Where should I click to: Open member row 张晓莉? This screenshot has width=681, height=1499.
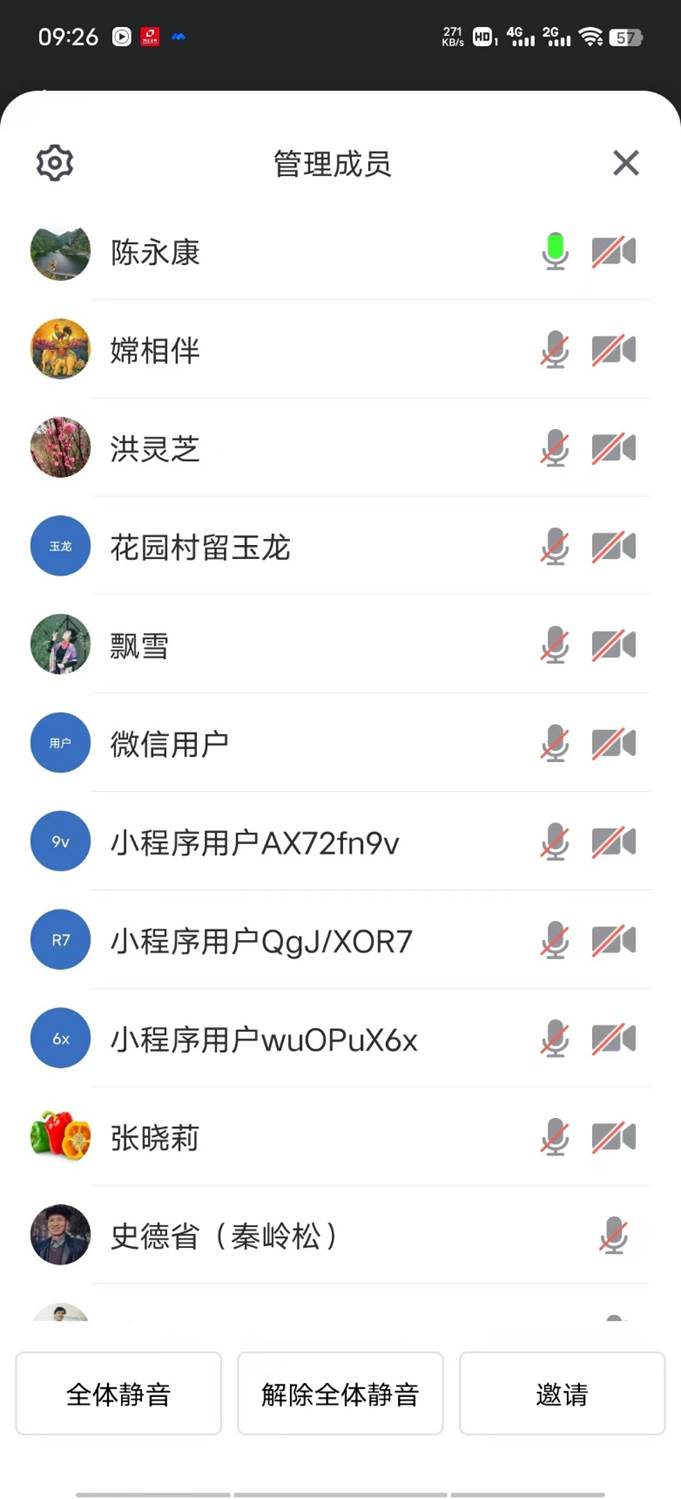tap(340, 1137)
